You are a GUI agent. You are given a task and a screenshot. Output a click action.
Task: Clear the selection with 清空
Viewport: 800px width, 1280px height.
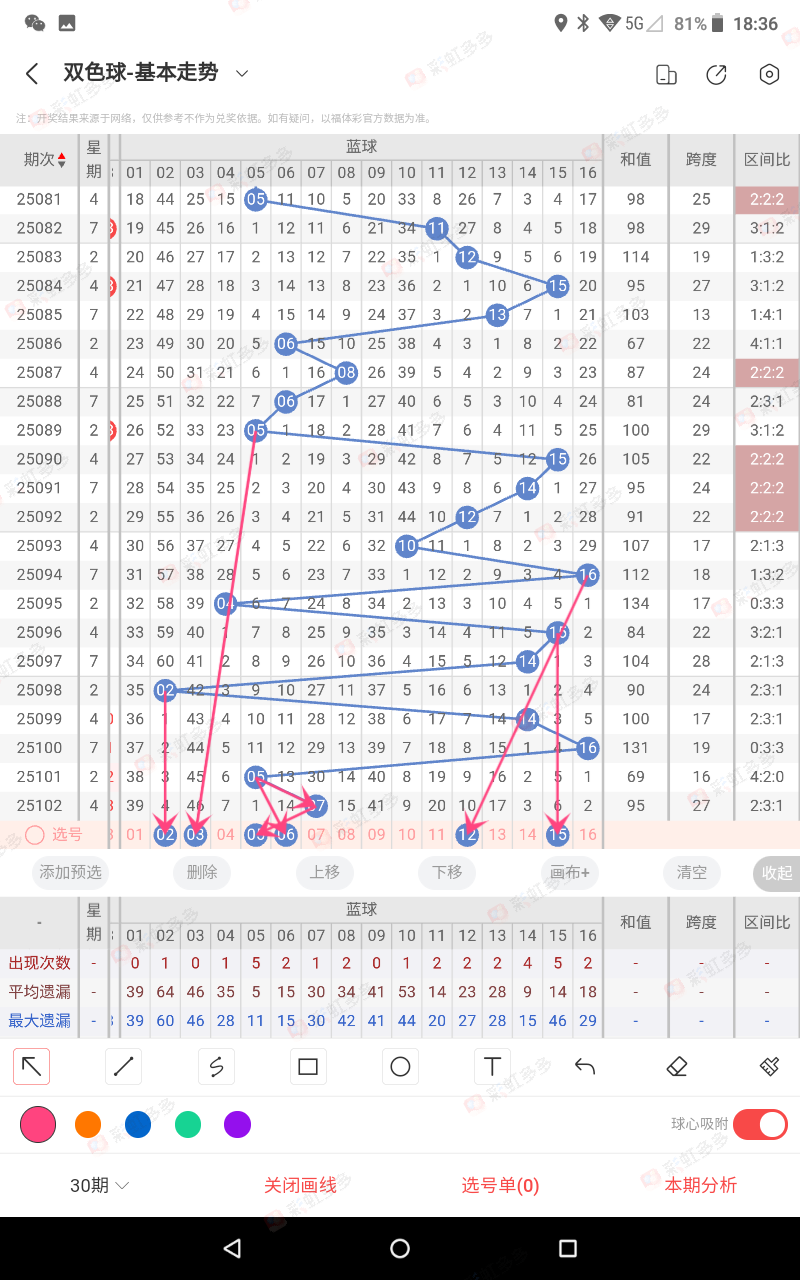(692, 873)
